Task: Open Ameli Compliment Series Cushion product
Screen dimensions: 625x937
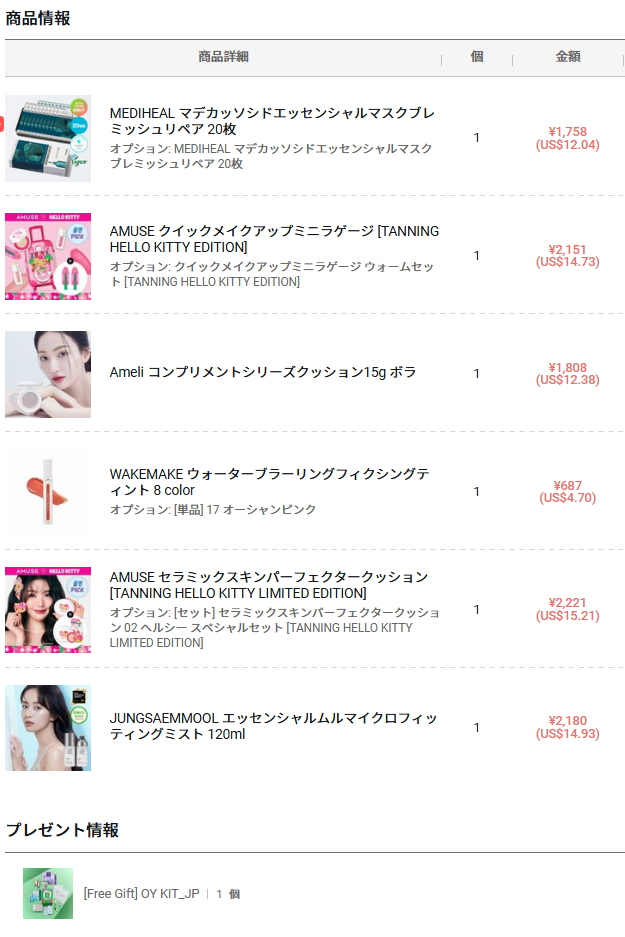Action: (x=263, y=372)
